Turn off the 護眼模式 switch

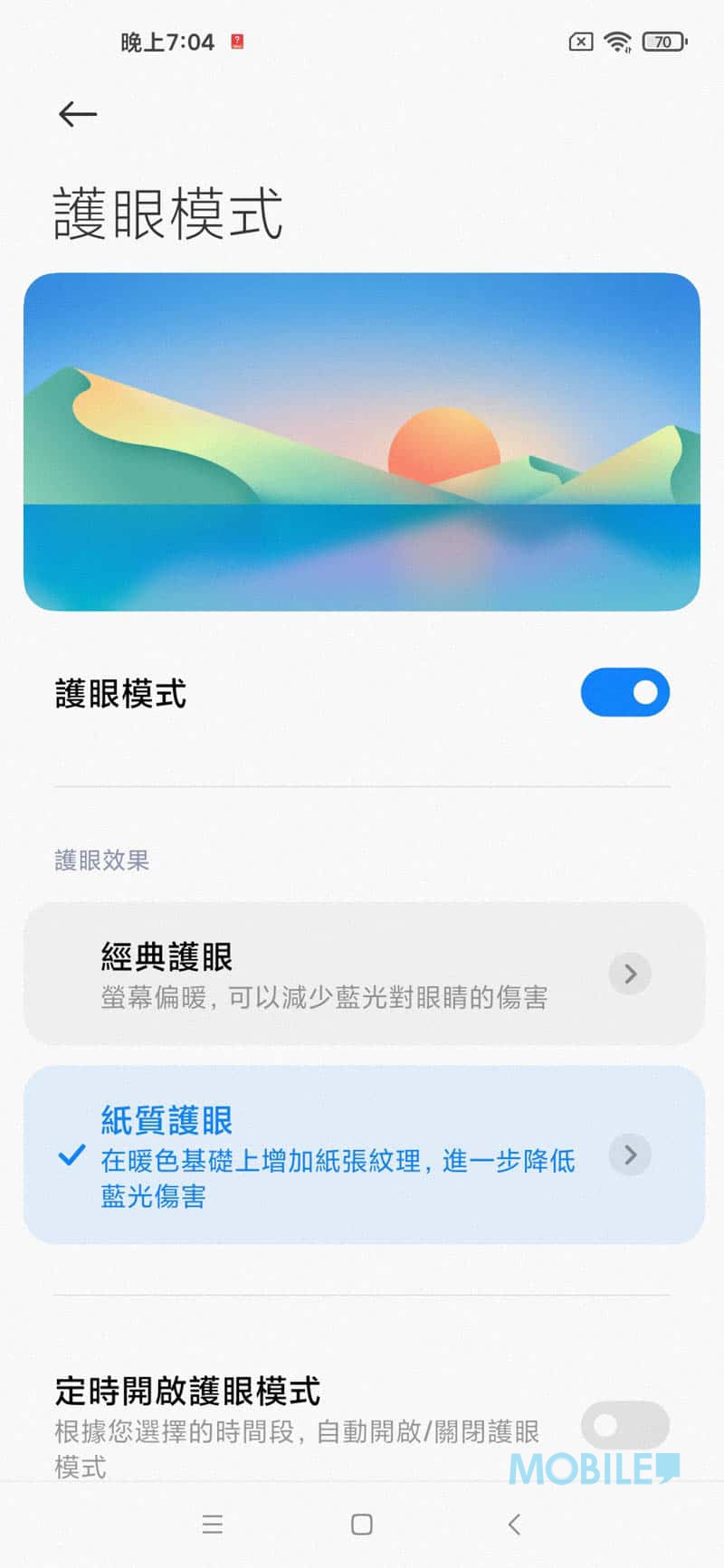tap(624, 692)
